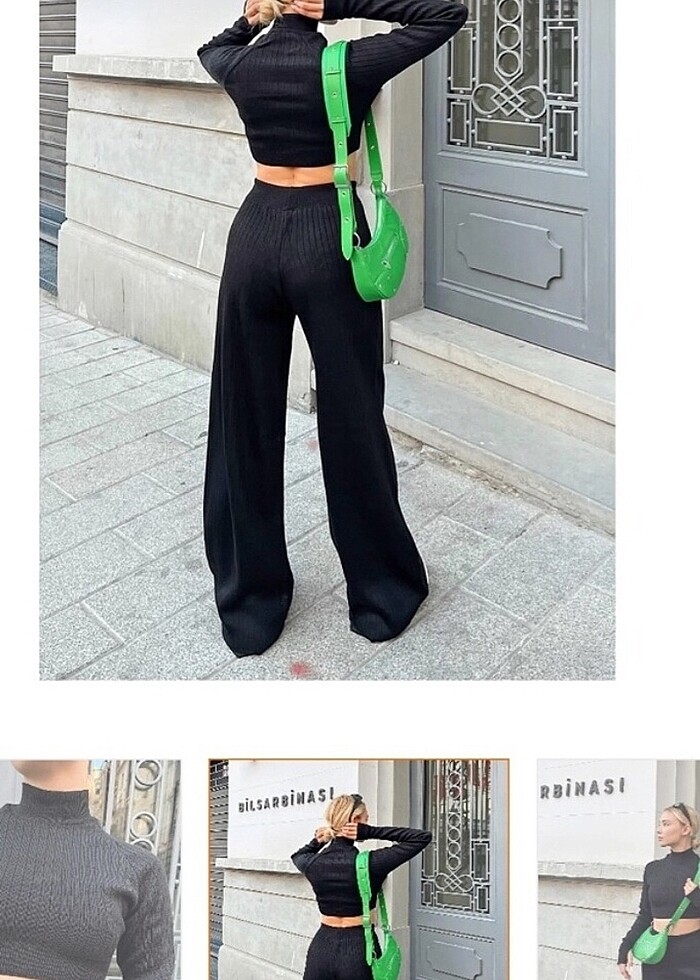
Task: Select the front-view thumbnail with green bag
Action: tap(619, 870)
